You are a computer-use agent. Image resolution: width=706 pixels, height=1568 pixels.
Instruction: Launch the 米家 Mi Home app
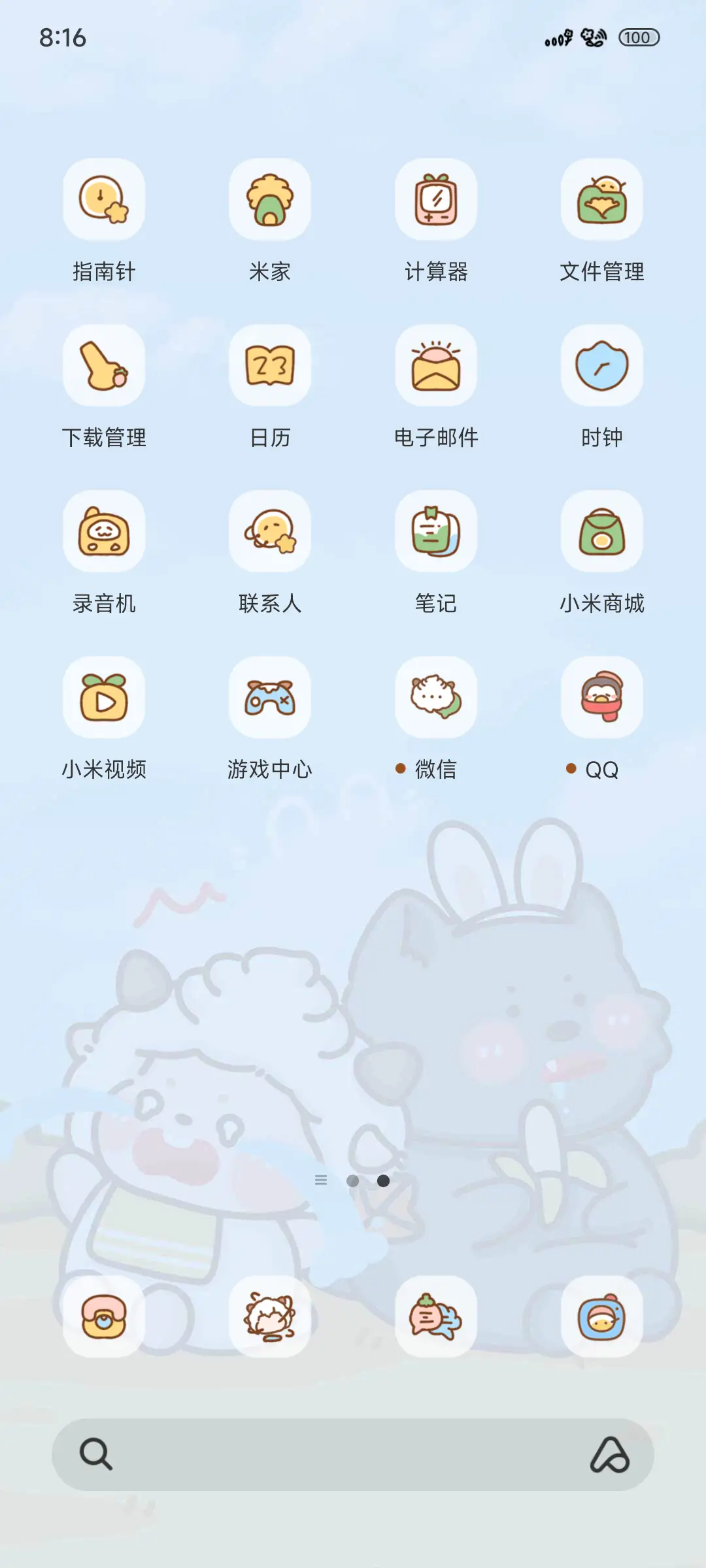270,201
